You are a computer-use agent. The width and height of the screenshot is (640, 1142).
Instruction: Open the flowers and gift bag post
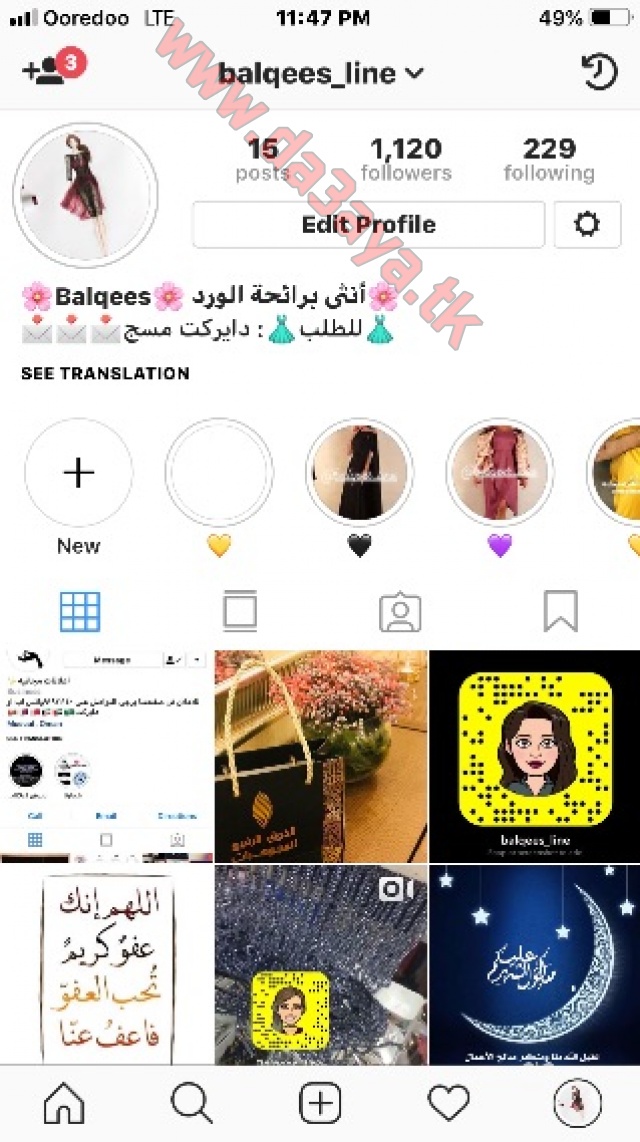321,756
